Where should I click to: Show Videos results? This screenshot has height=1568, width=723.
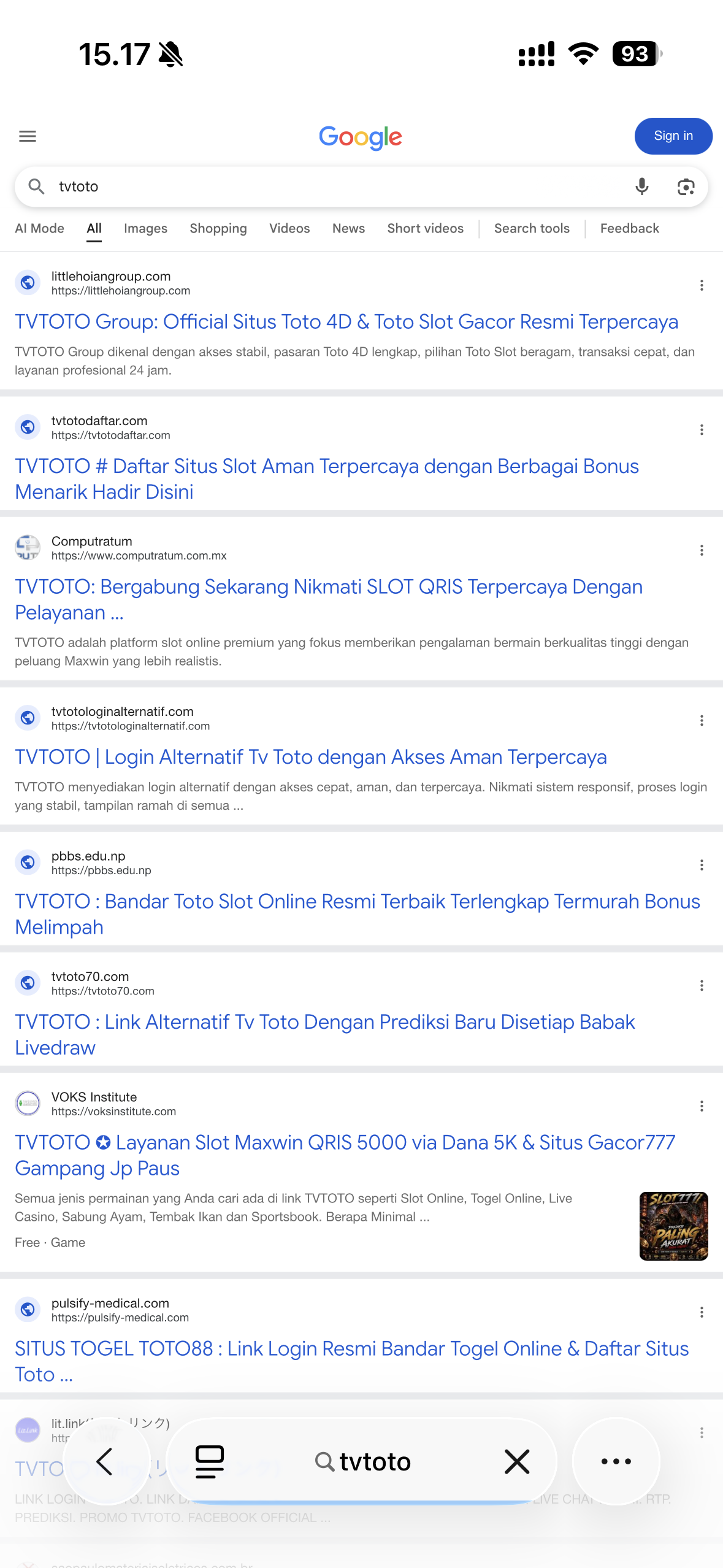[289, 228]
